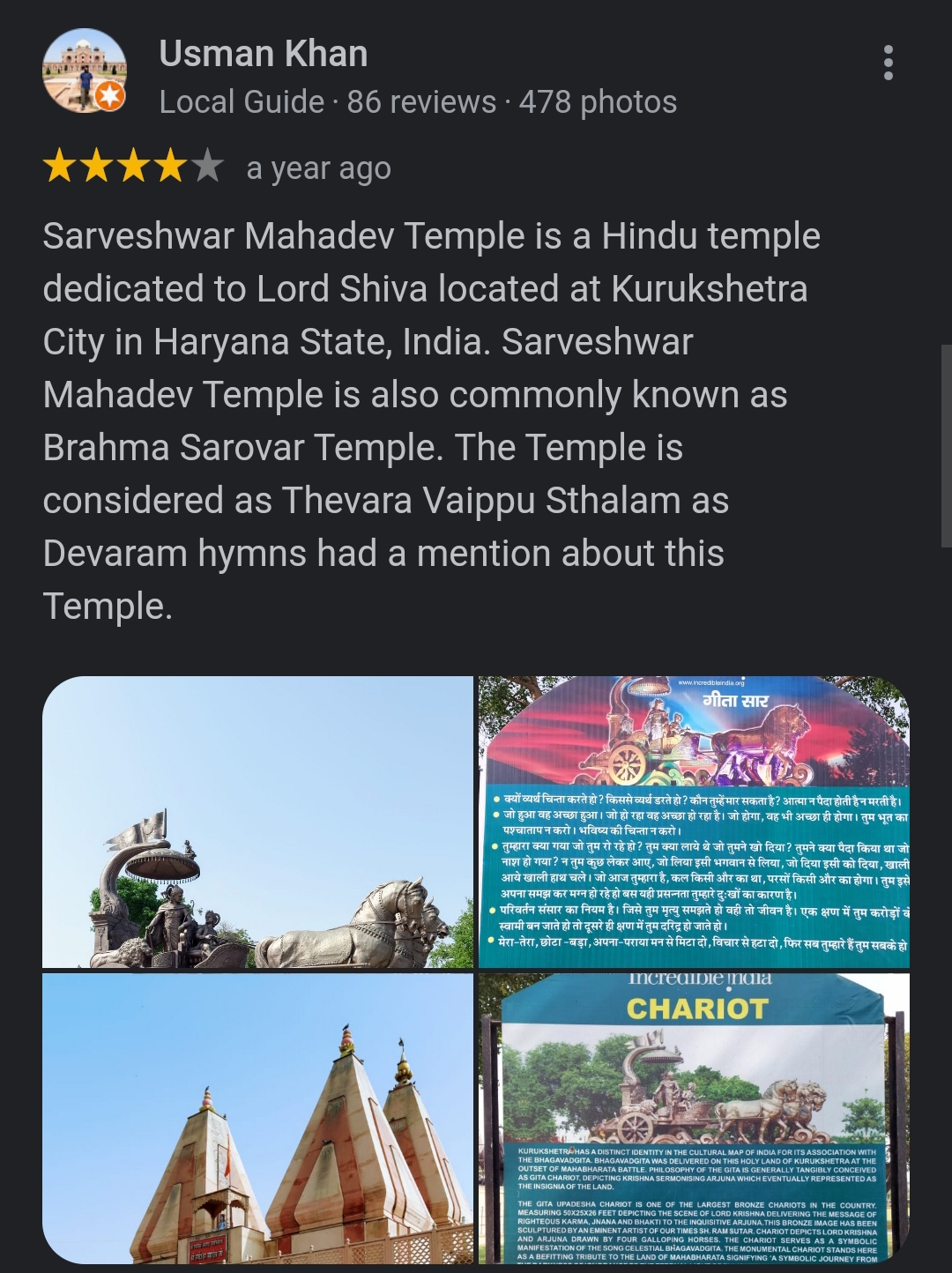The height and width of the screenshot is (1273, 952).
Task: Open Usman Khan's reviewer profile name
Action: point(263,54)
